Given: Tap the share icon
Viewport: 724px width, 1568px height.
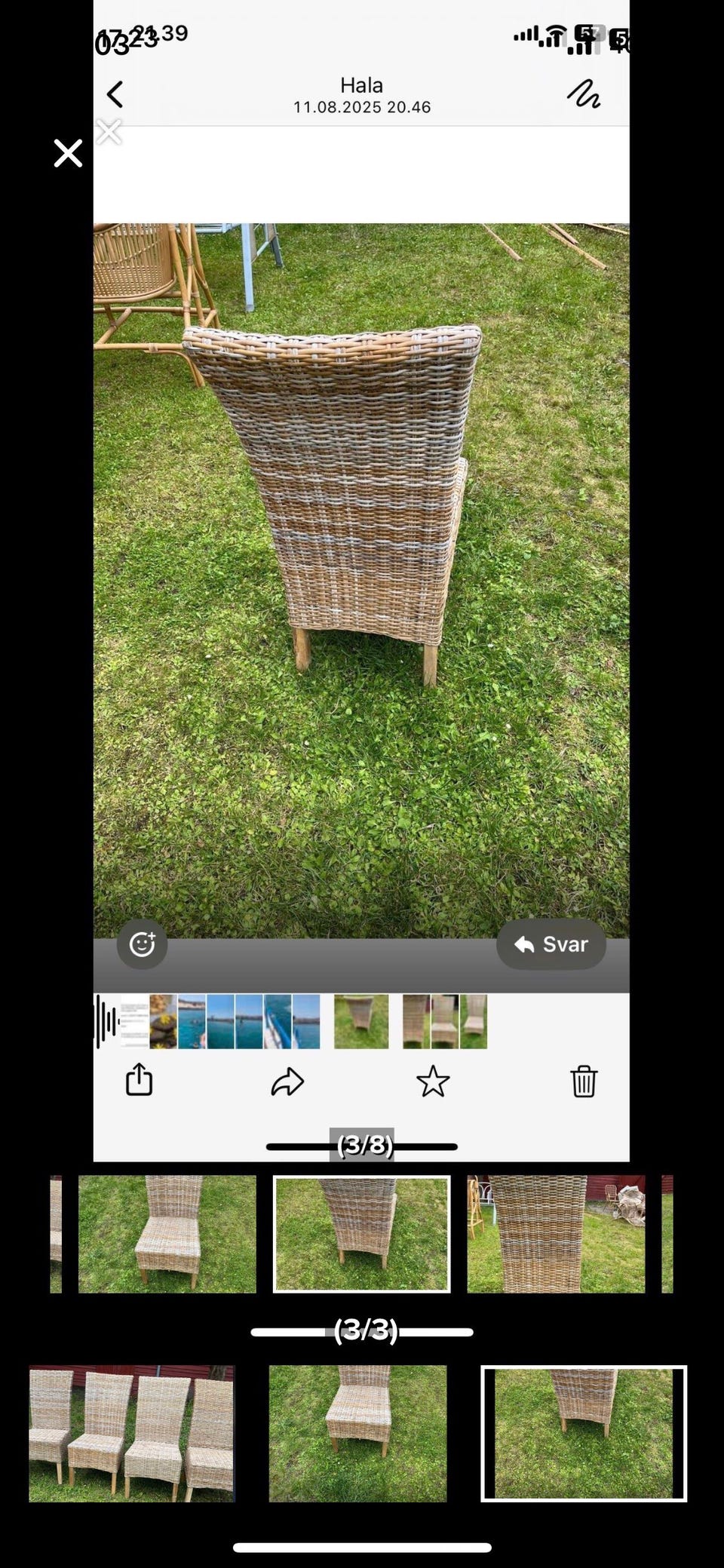Looking at the screenshot, I should pyautogui.click(x=139, y=1082).
